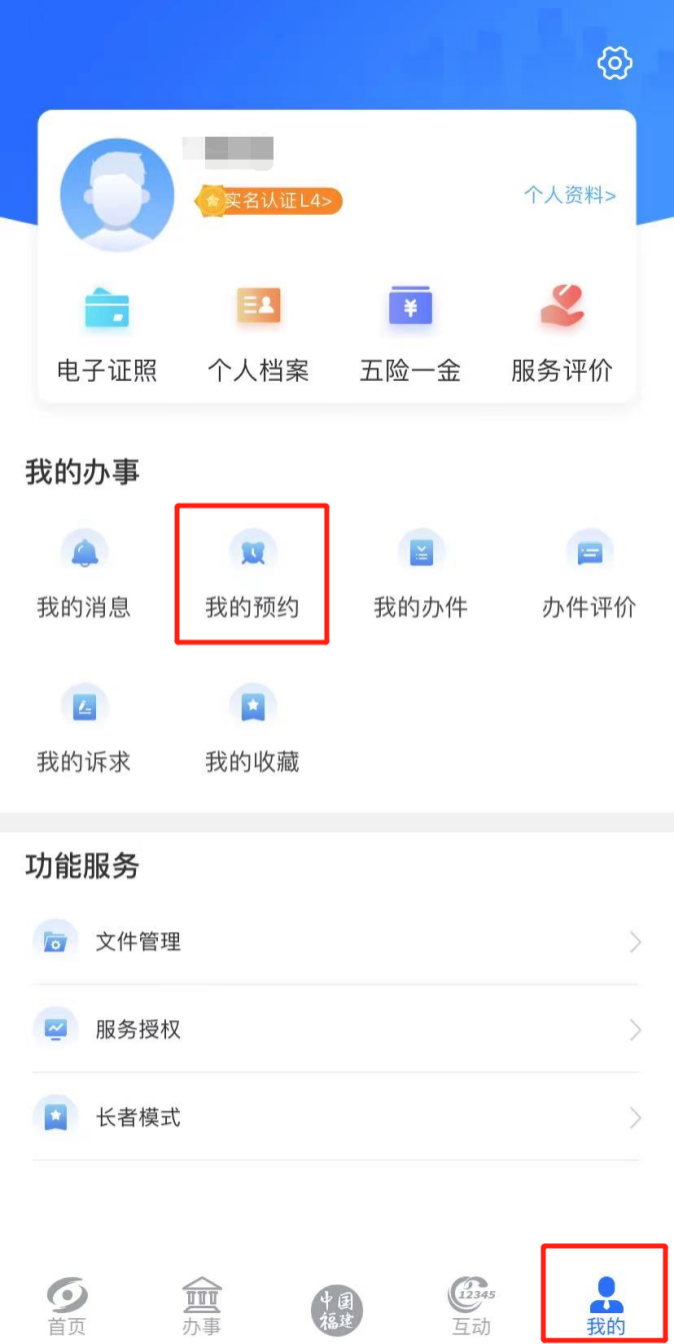Screen dimensions: 674x1344
Task: Select the 我的 tab
Action: coord(606,1307)
